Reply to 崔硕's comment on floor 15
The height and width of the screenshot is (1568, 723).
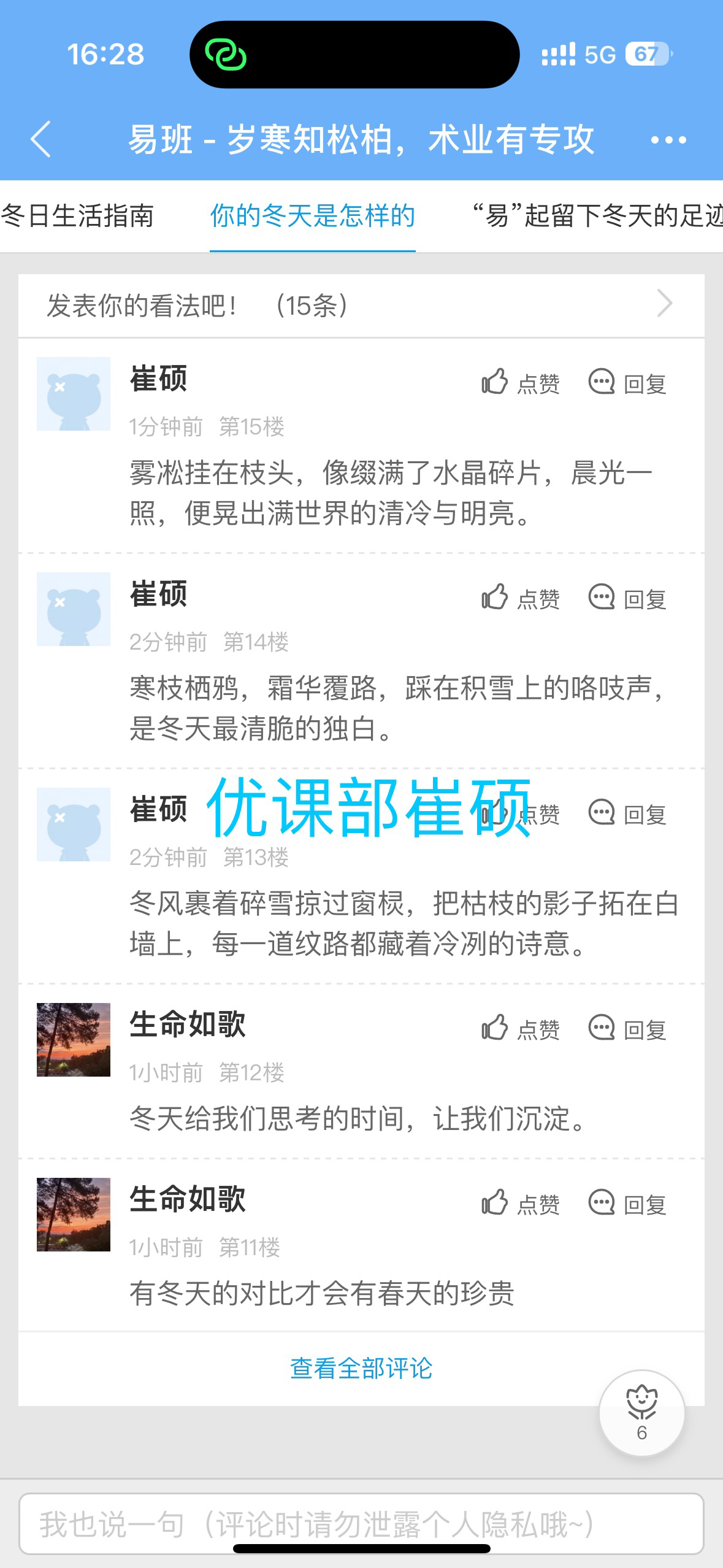[x=627, y=383]
